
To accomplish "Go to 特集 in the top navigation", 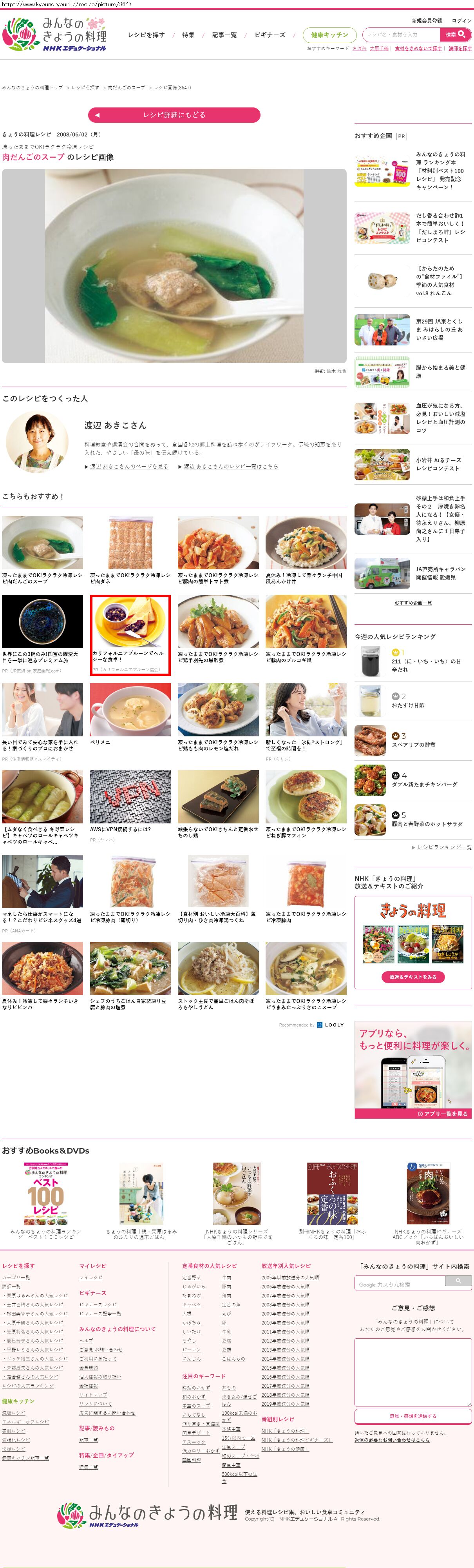I will pos(189,35).
